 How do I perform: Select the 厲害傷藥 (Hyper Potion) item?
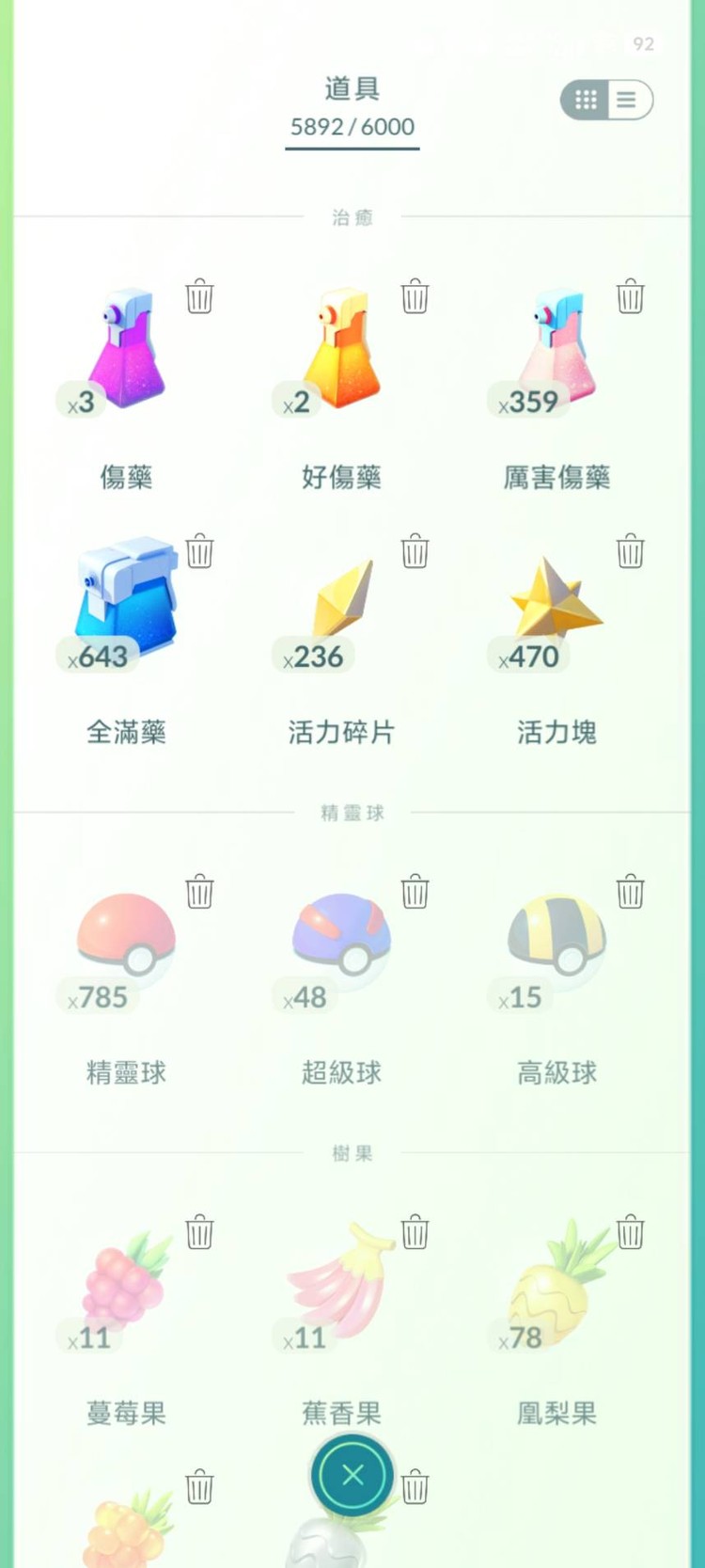coord(556,353)
